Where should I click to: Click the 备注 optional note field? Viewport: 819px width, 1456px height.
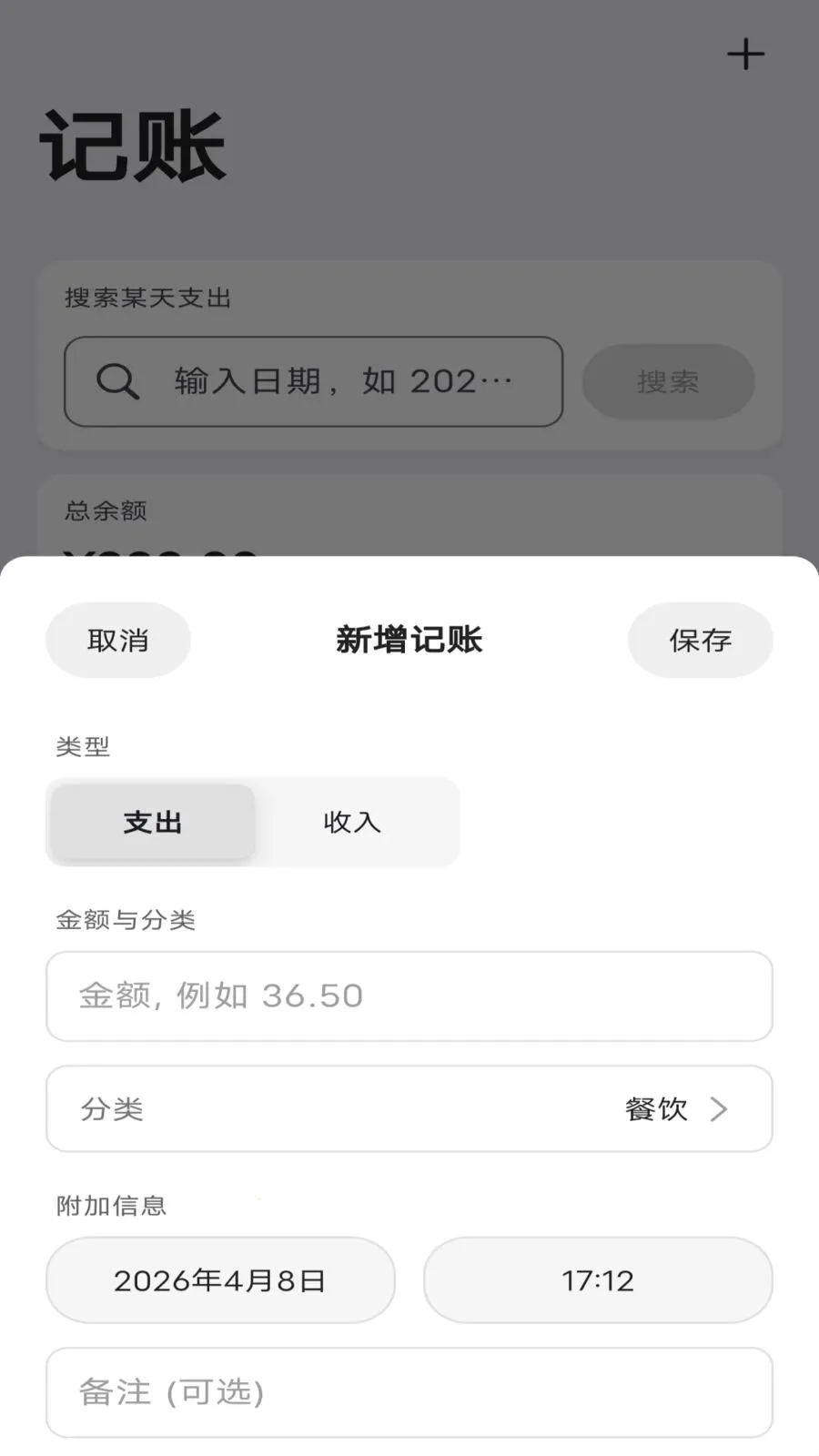click(409, 1392)
